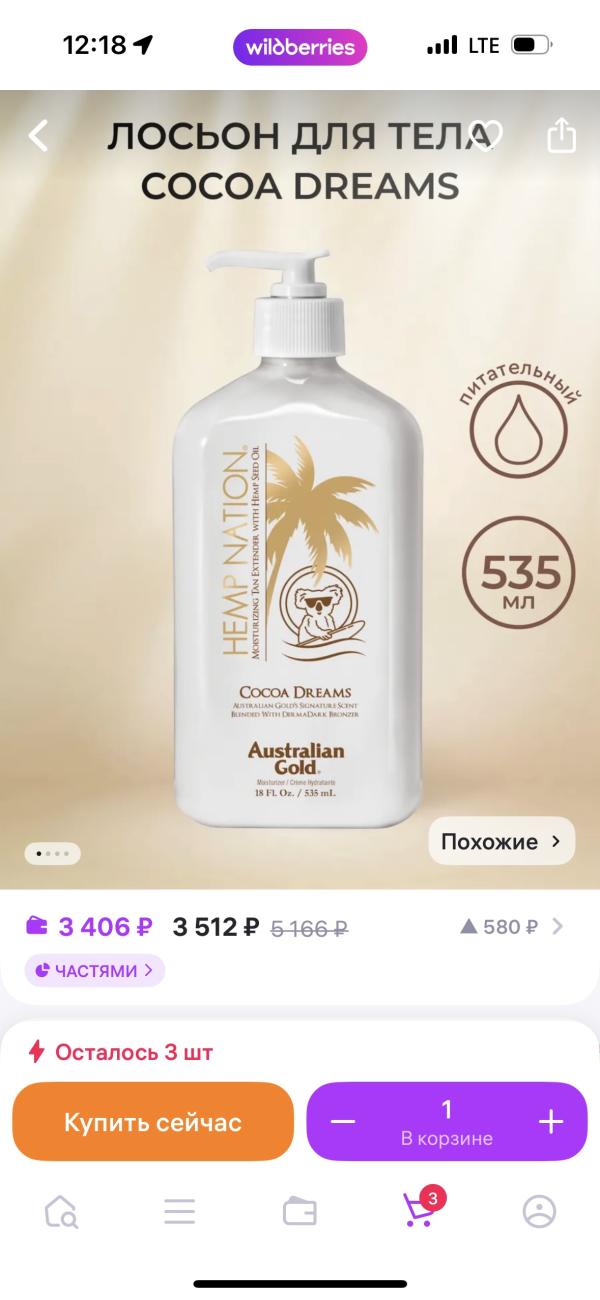The image size is (600, 1300).
Task: Open the catalog menu tab
Action: coord(180,1212)
